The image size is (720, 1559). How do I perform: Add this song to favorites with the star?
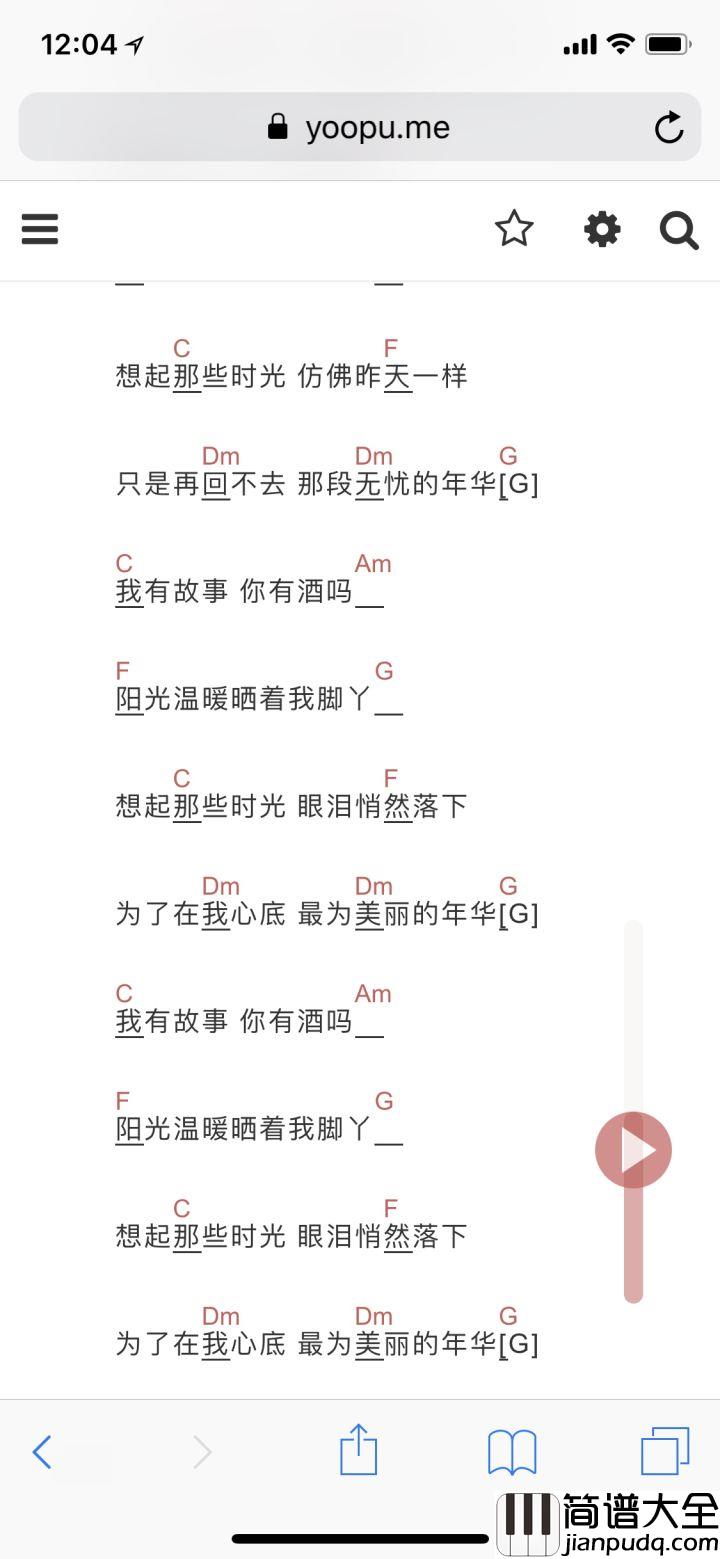(514, 229)
